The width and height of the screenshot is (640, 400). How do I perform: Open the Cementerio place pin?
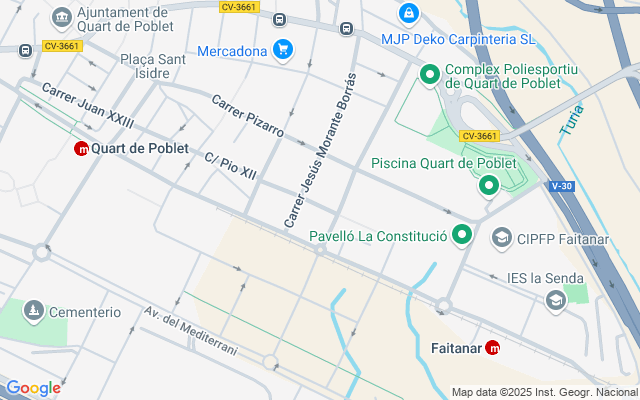point(34,312)
